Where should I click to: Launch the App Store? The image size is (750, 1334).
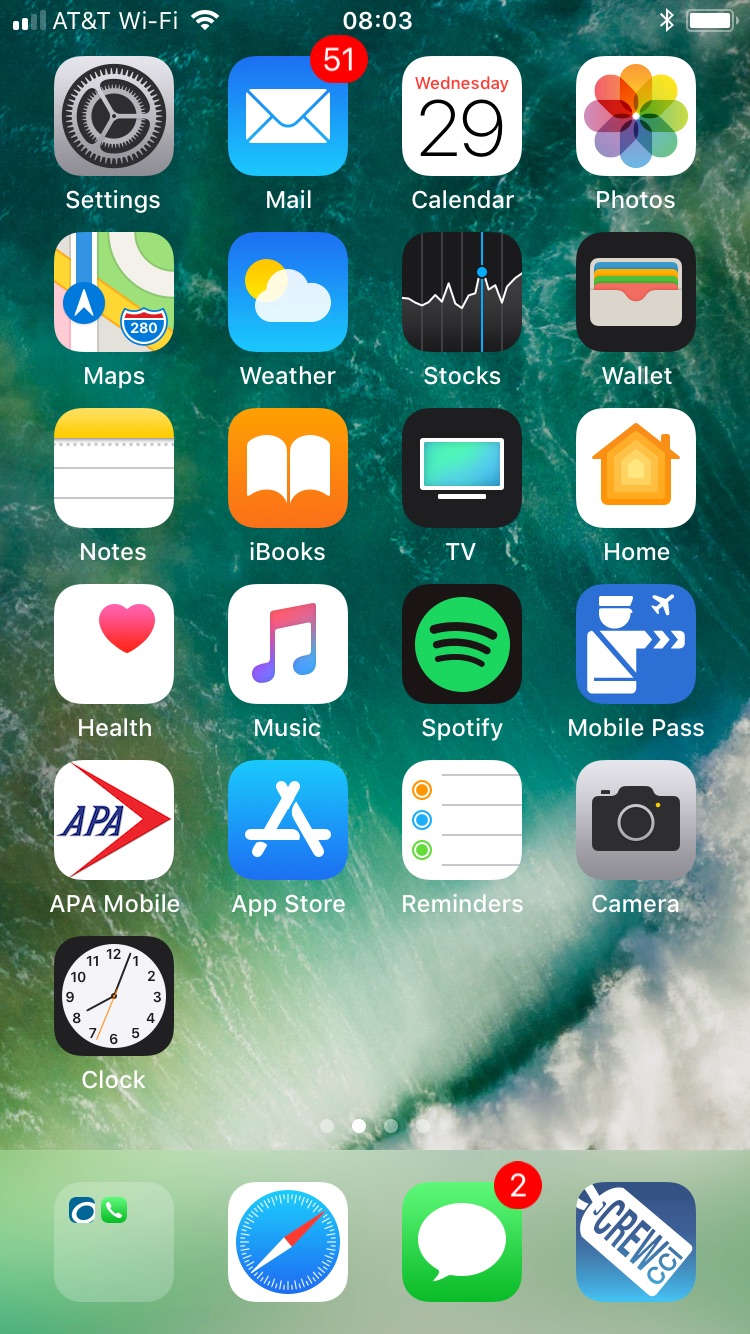pyautogui.click(x=288, y=820)
